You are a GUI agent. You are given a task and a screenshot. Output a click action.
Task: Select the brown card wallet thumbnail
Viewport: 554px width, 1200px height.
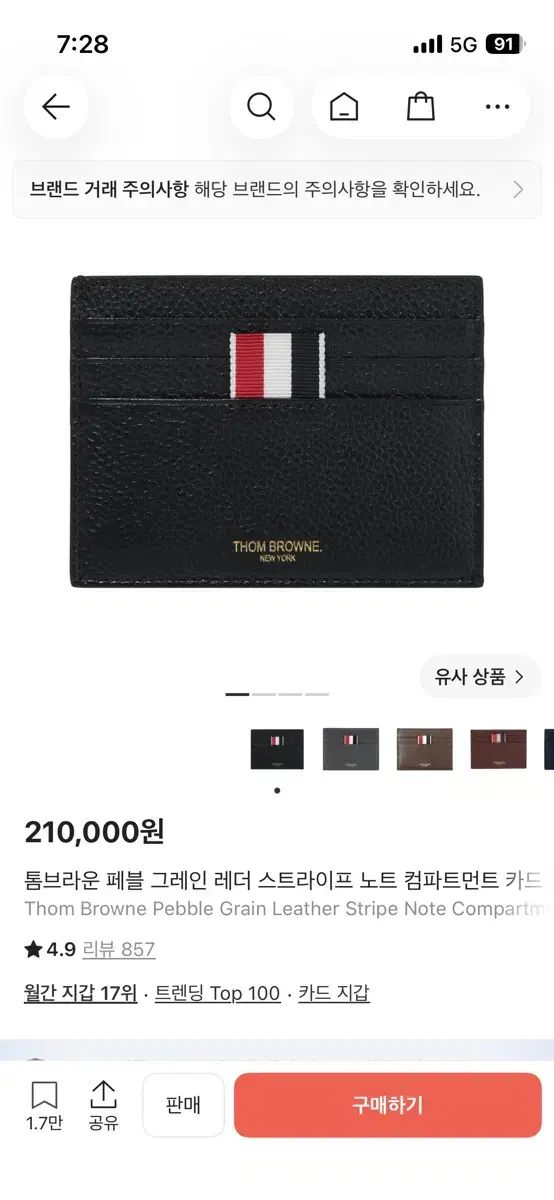[x=425, y=749]
